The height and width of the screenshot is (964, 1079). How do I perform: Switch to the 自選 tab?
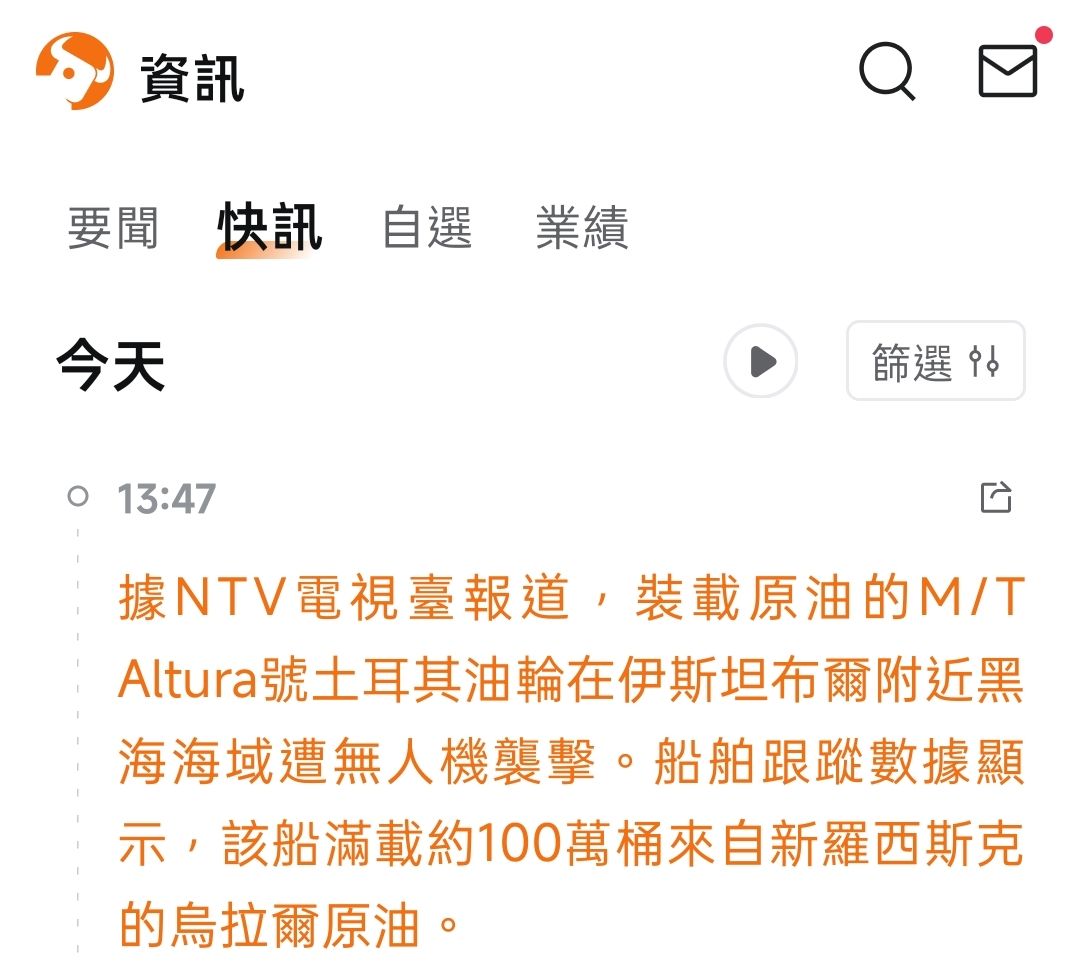click(x=427, y=228)
